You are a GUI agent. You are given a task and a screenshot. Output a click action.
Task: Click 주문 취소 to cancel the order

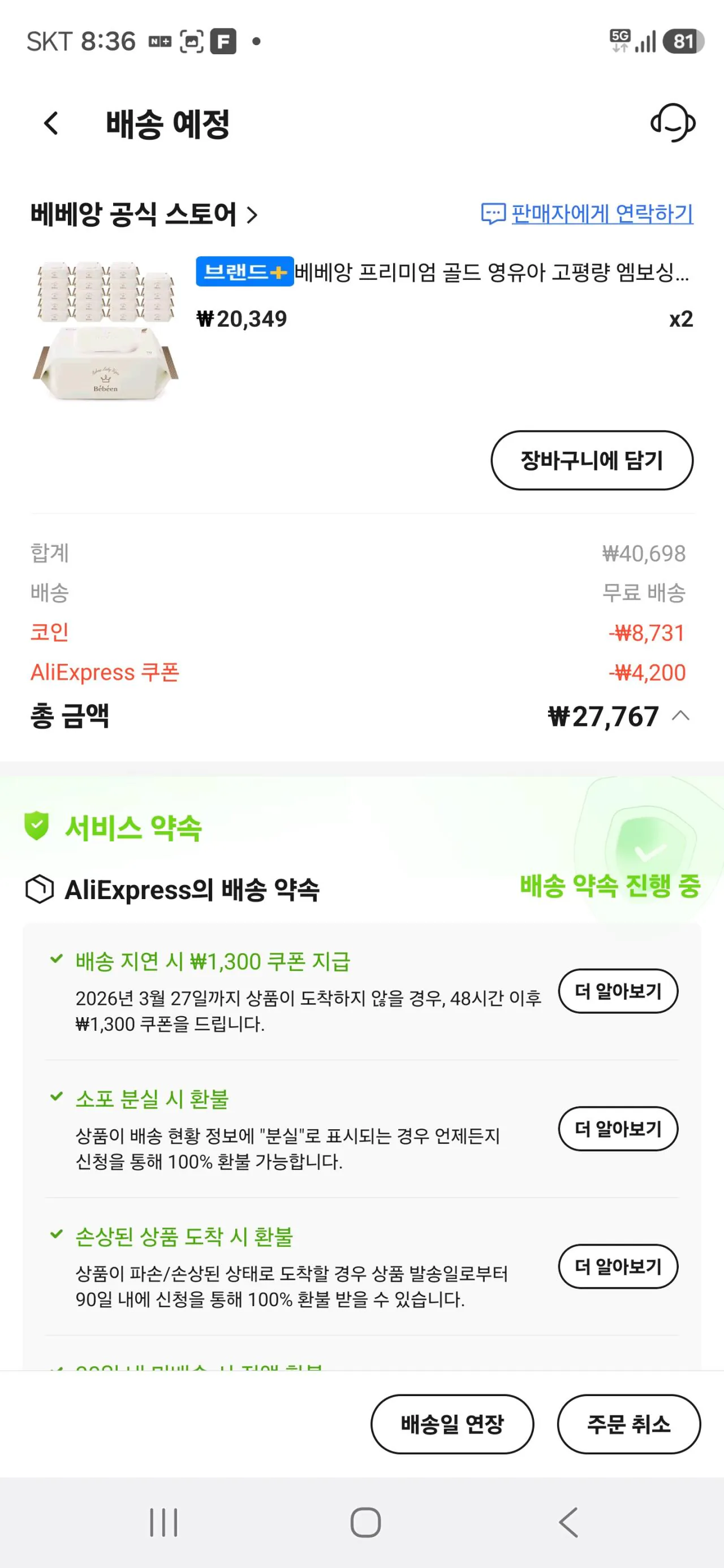pyautogui.click(x=630, y=1425)
